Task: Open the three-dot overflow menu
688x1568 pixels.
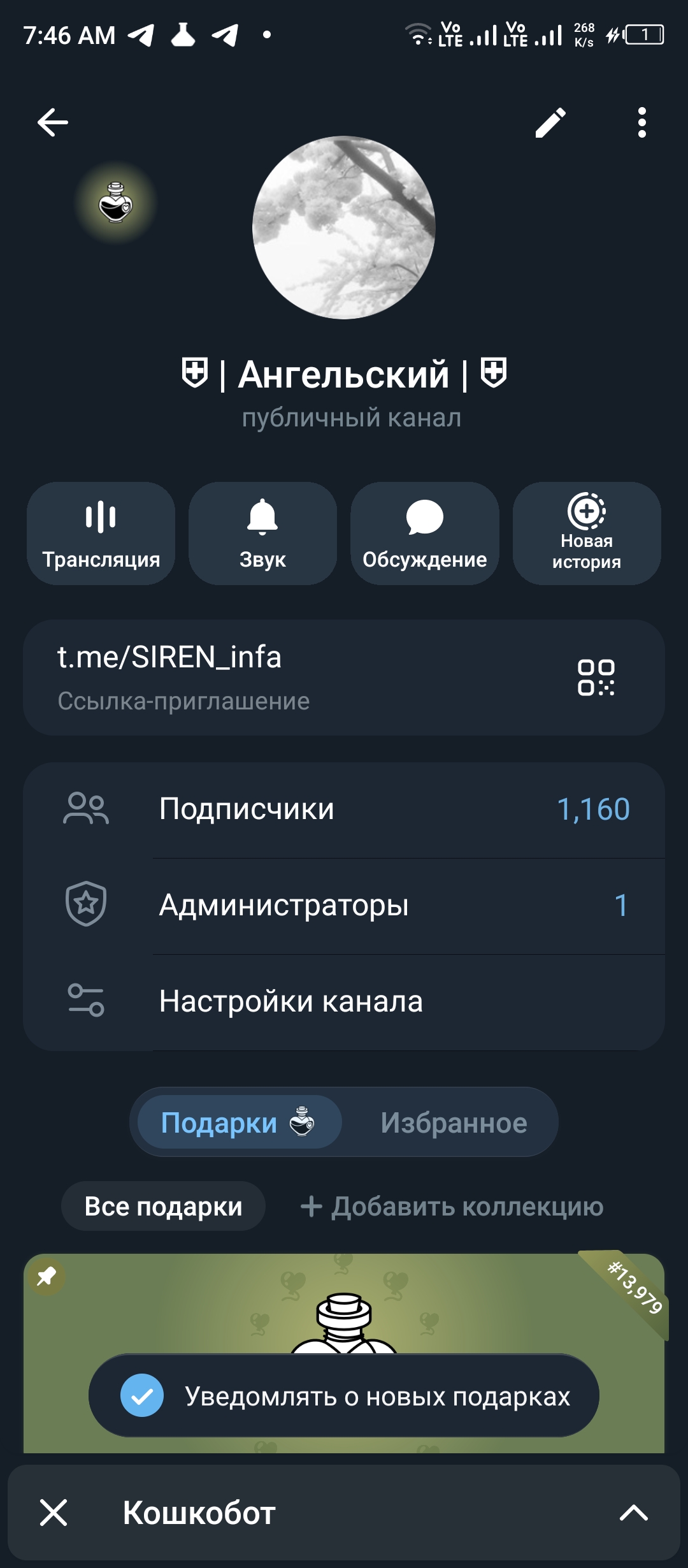Action: coord(643,123)
